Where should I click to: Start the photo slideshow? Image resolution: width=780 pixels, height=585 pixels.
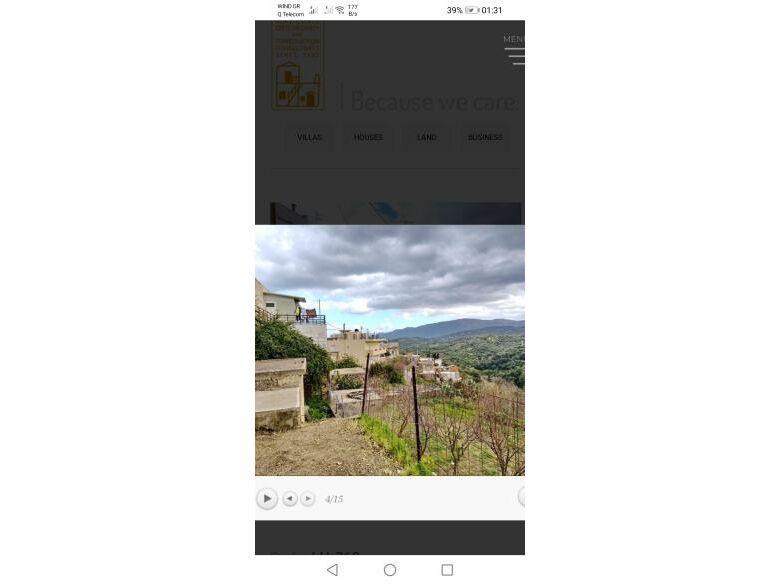(267, 498)
